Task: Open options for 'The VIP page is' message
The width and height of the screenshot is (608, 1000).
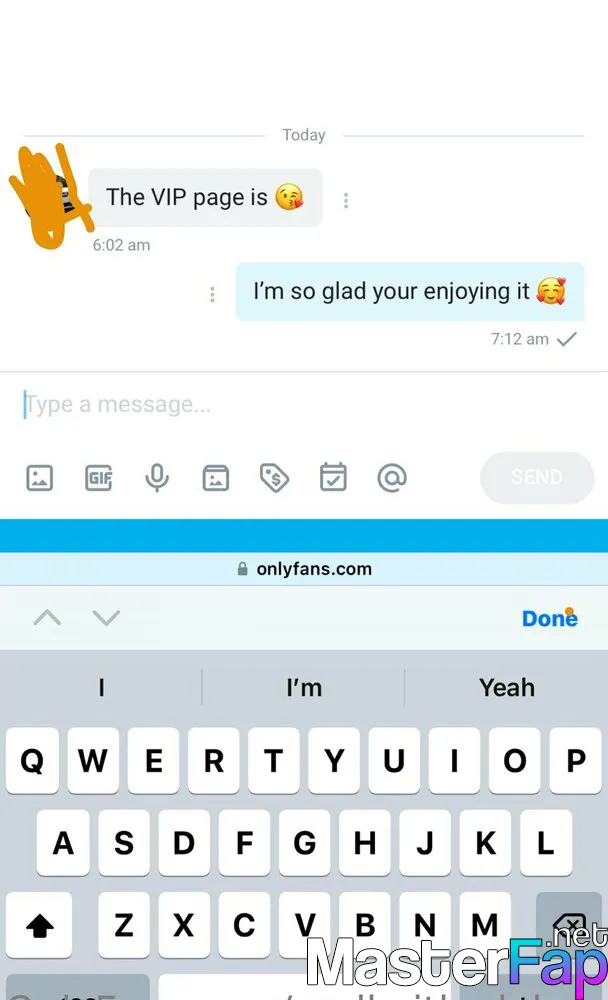Action: [x=346, y=201]
